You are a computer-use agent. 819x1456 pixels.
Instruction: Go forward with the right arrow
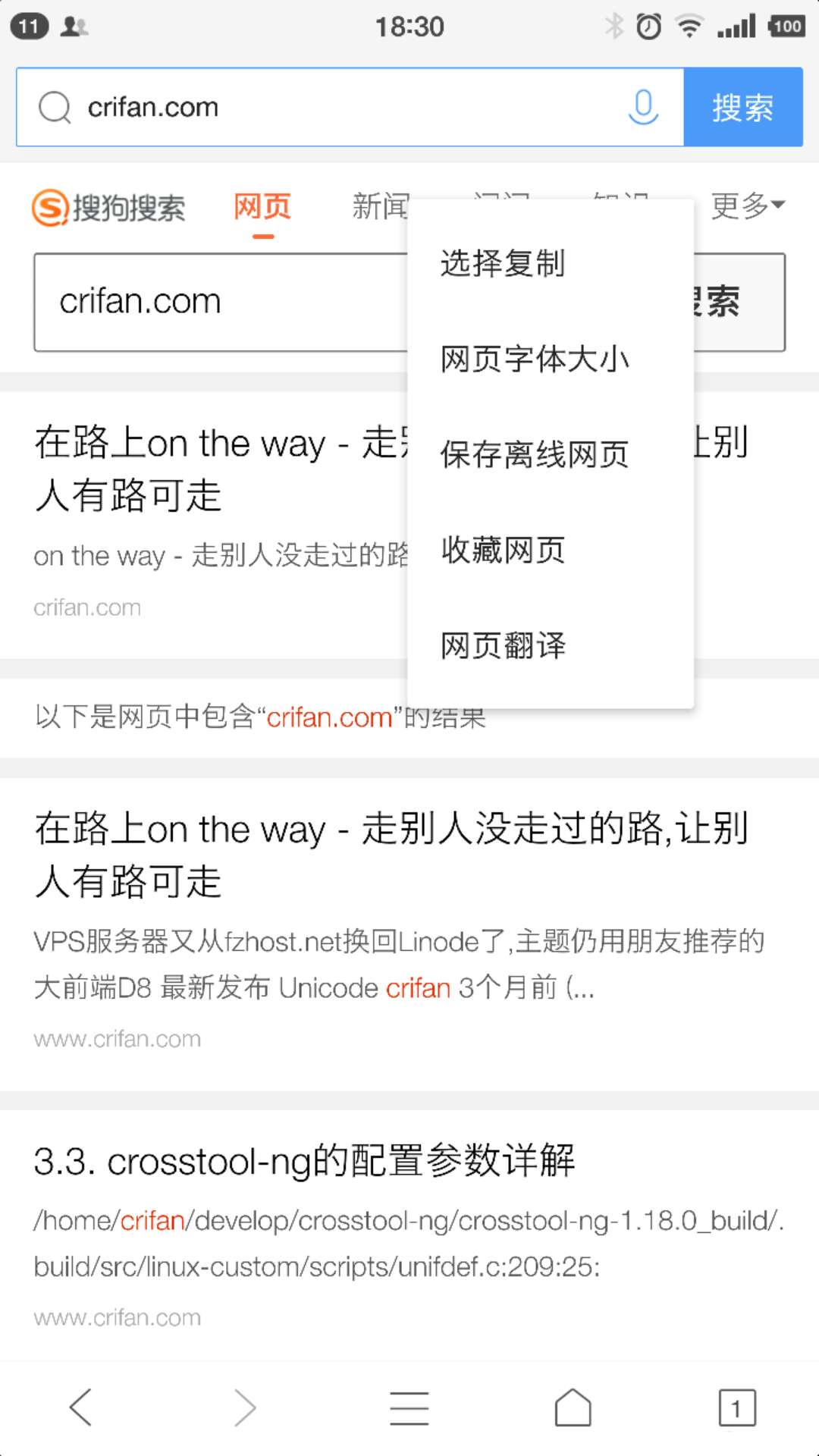[x=244, y=1407]
